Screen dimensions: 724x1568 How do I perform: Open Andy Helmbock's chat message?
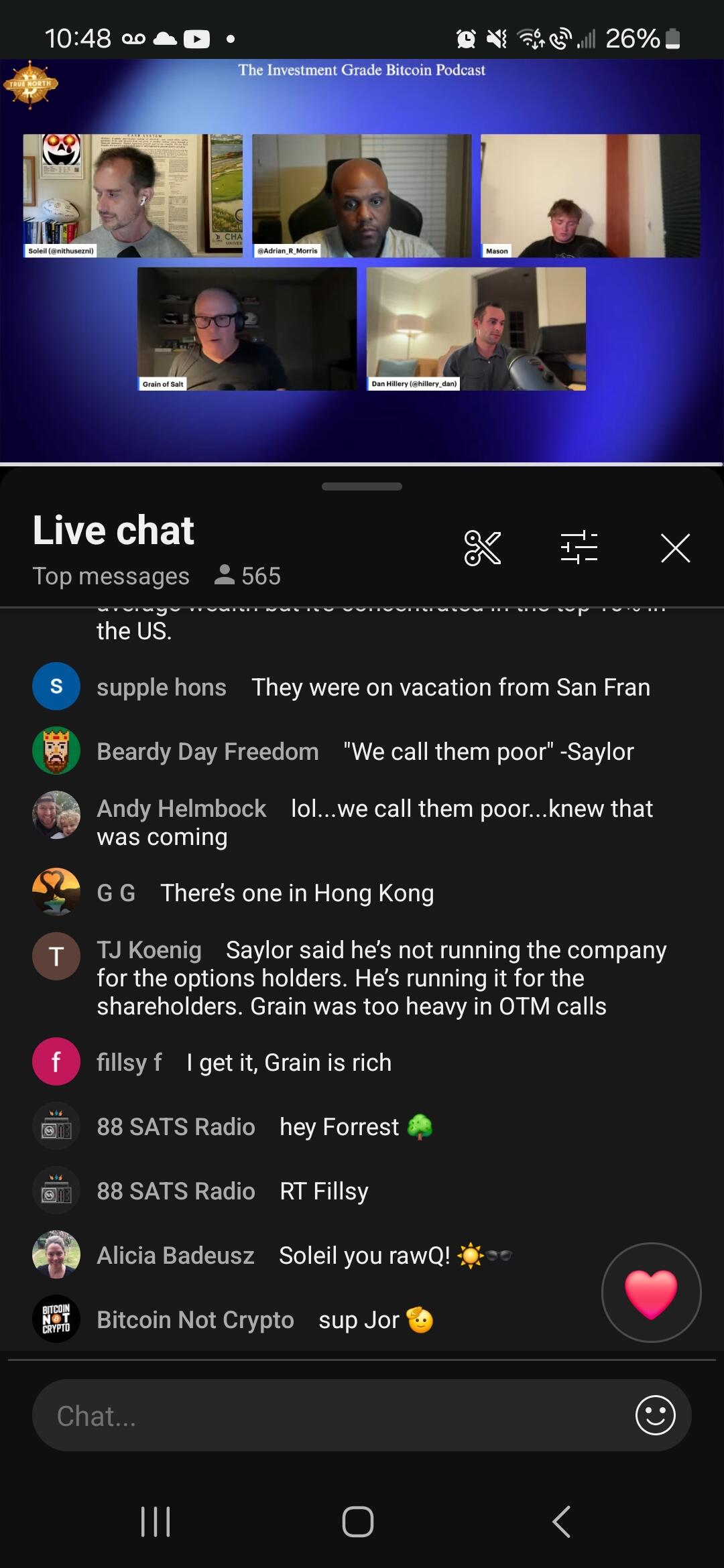[362, 823]
